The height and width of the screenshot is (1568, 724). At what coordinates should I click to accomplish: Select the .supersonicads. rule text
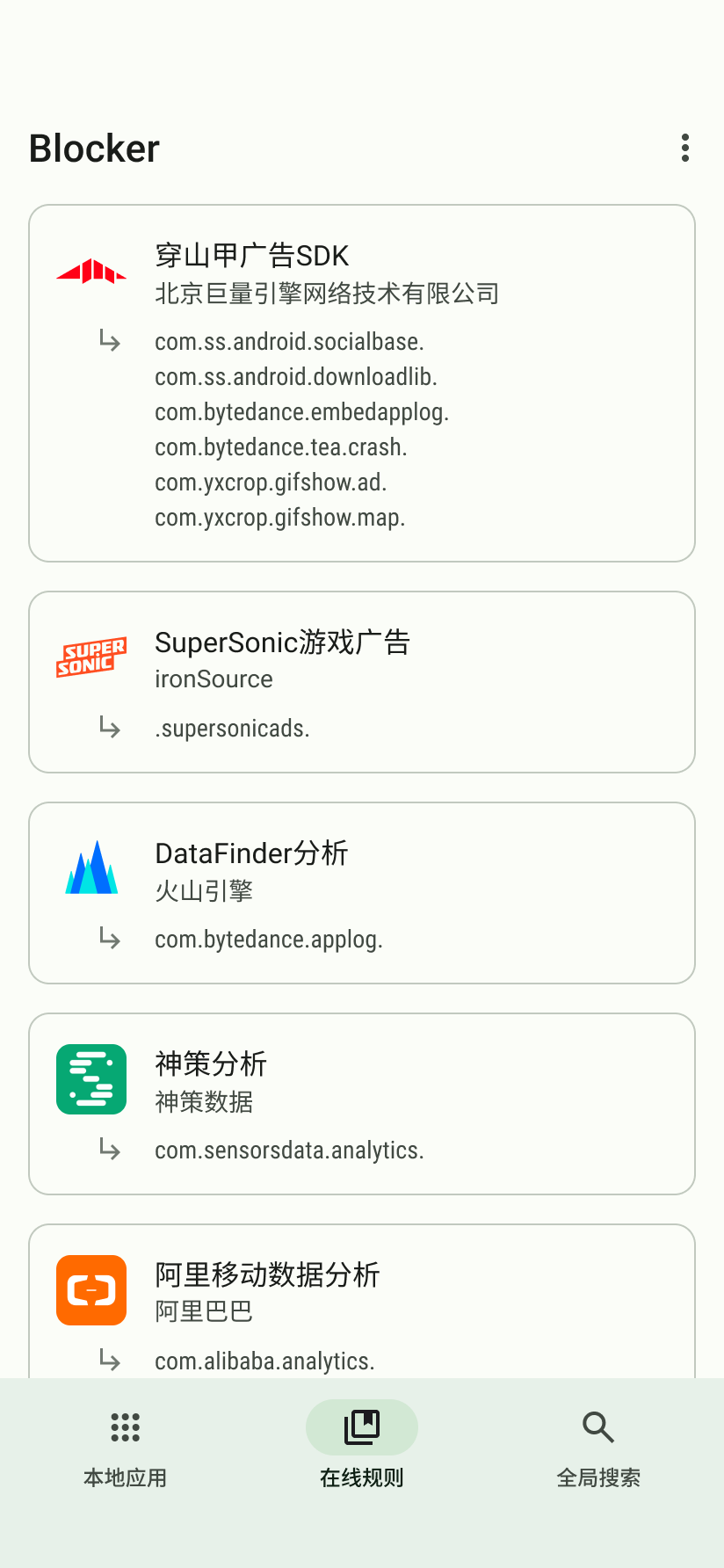[232, 728]
